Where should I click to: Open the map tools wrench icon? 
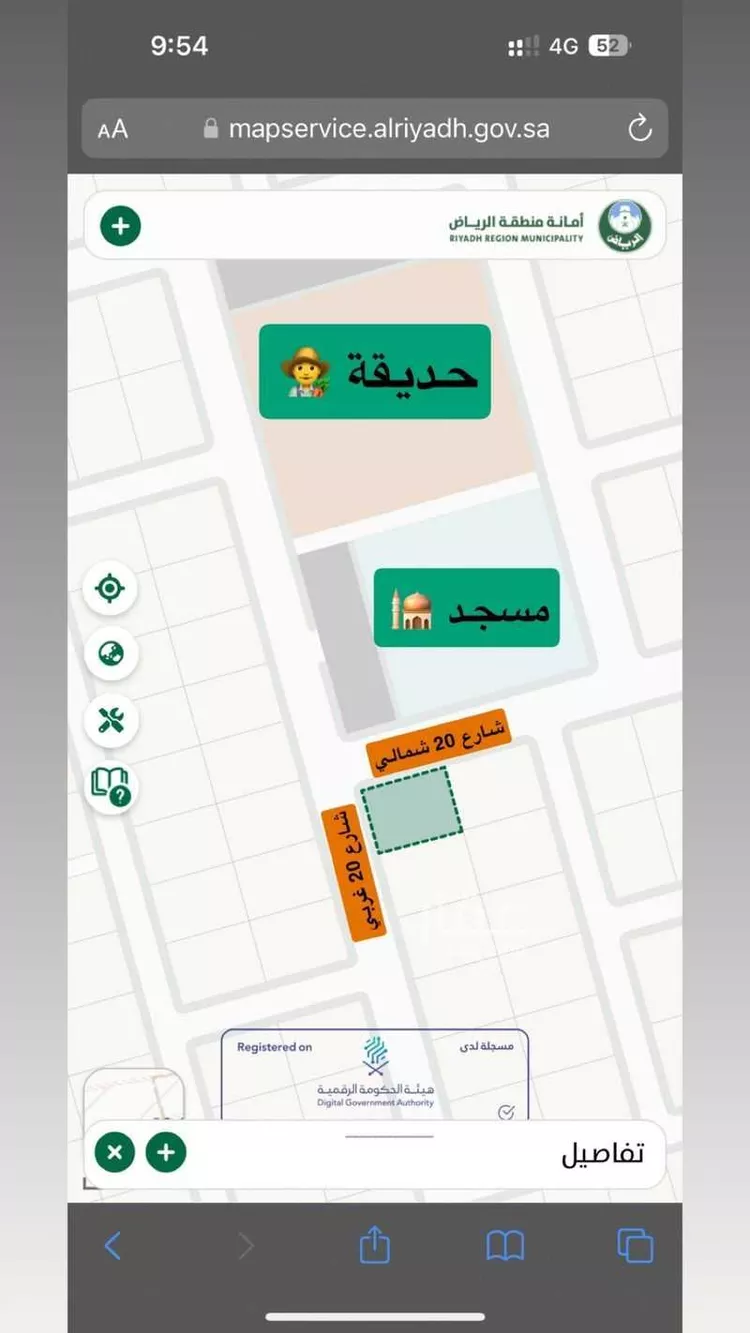[x=110, y=720]
